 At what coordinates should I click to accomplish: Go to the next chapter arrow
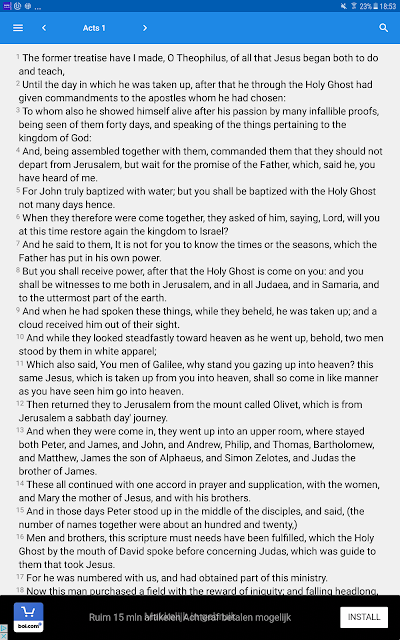coord(144,28)
